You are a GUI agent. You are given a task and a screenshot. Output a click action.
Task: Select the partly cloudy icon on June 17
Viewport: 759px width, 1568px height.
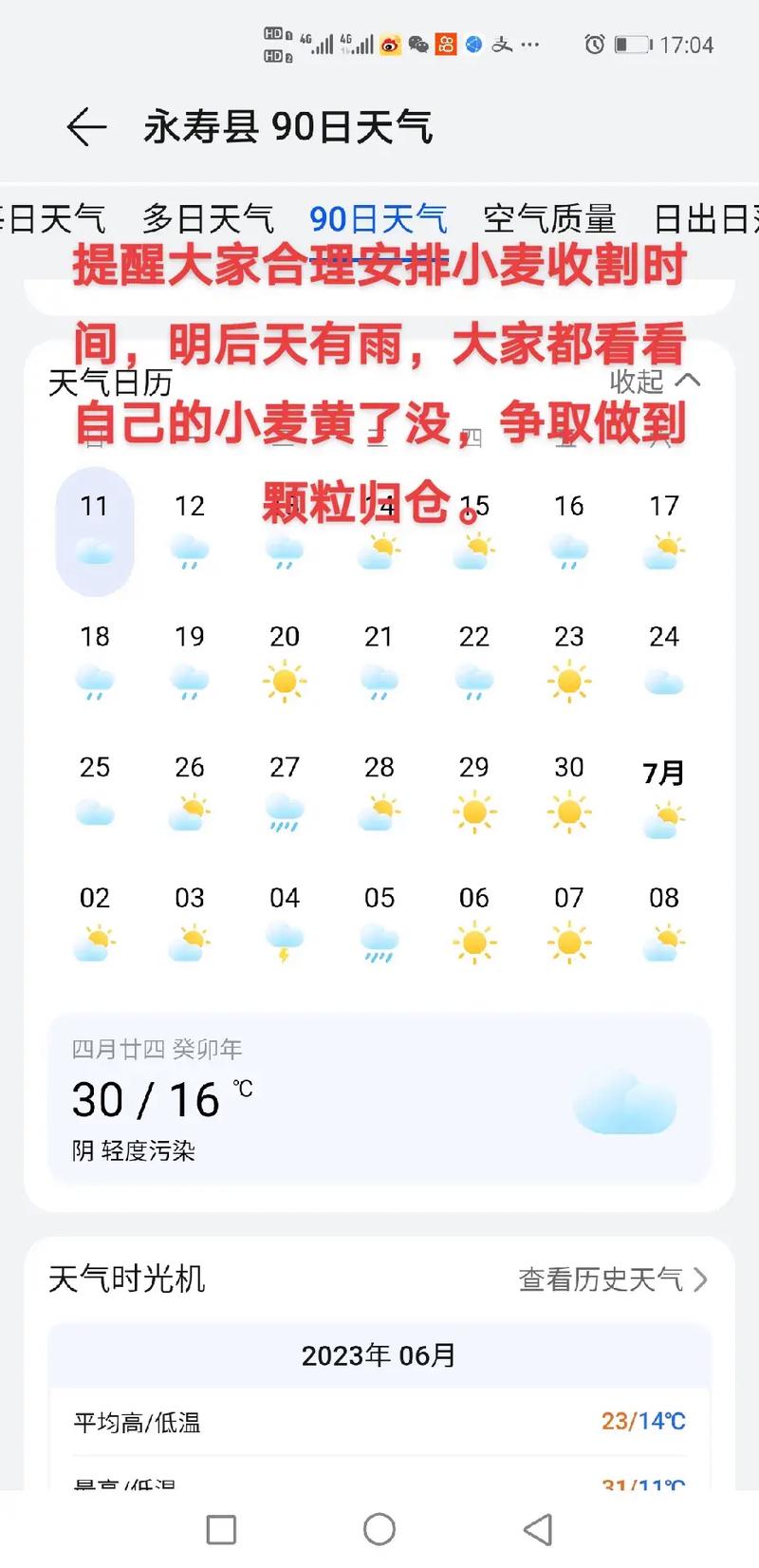664,551
